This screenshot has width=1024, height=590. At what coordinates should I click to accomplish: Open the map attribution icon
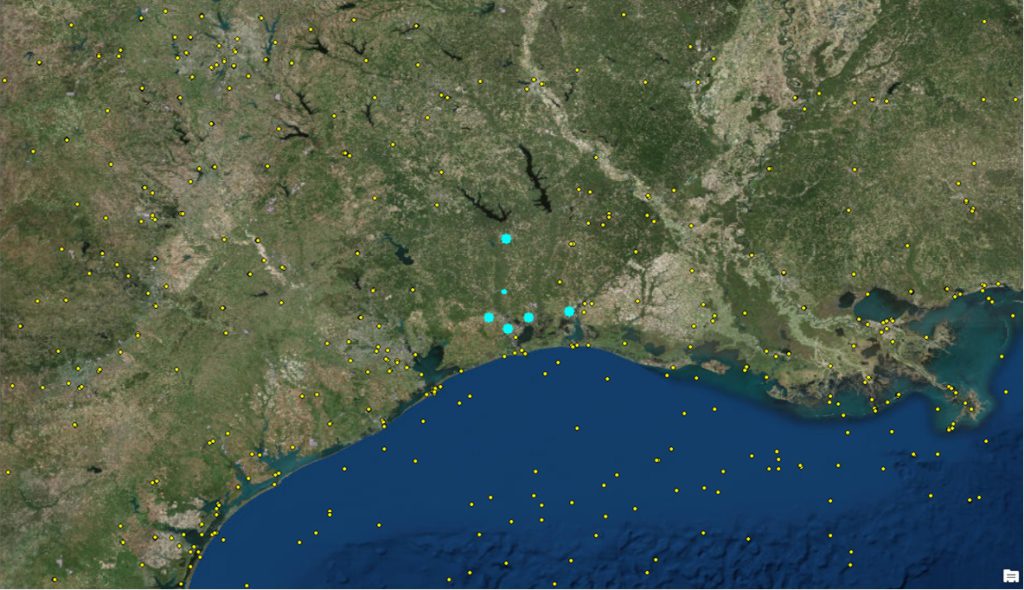pos(1010,576)
